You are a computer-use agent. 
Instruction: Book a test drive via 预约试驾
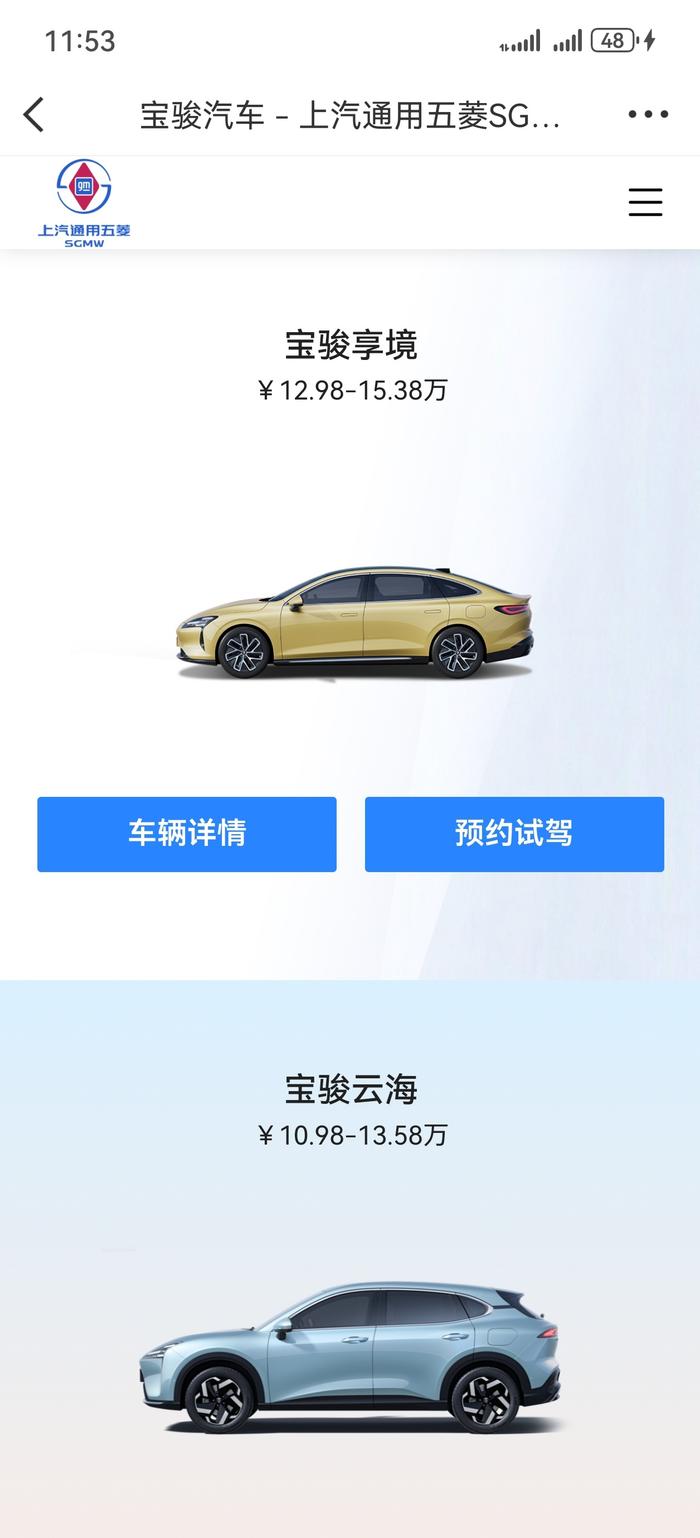pos(514,834)
